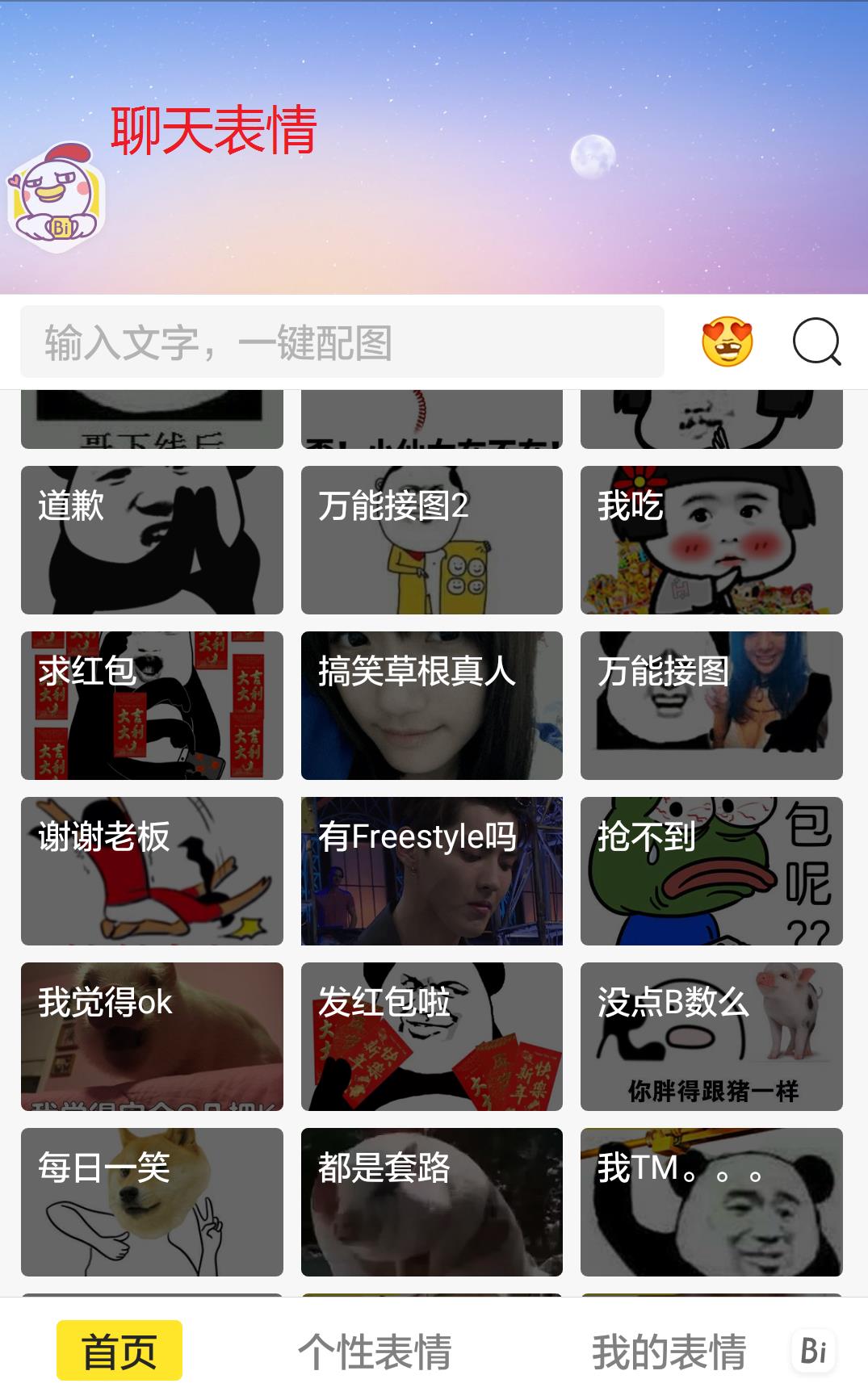Viewport: 868px width, 1396px height.
Task: Open the 道歉 sticker category
Action: click(x=152, y=539)
